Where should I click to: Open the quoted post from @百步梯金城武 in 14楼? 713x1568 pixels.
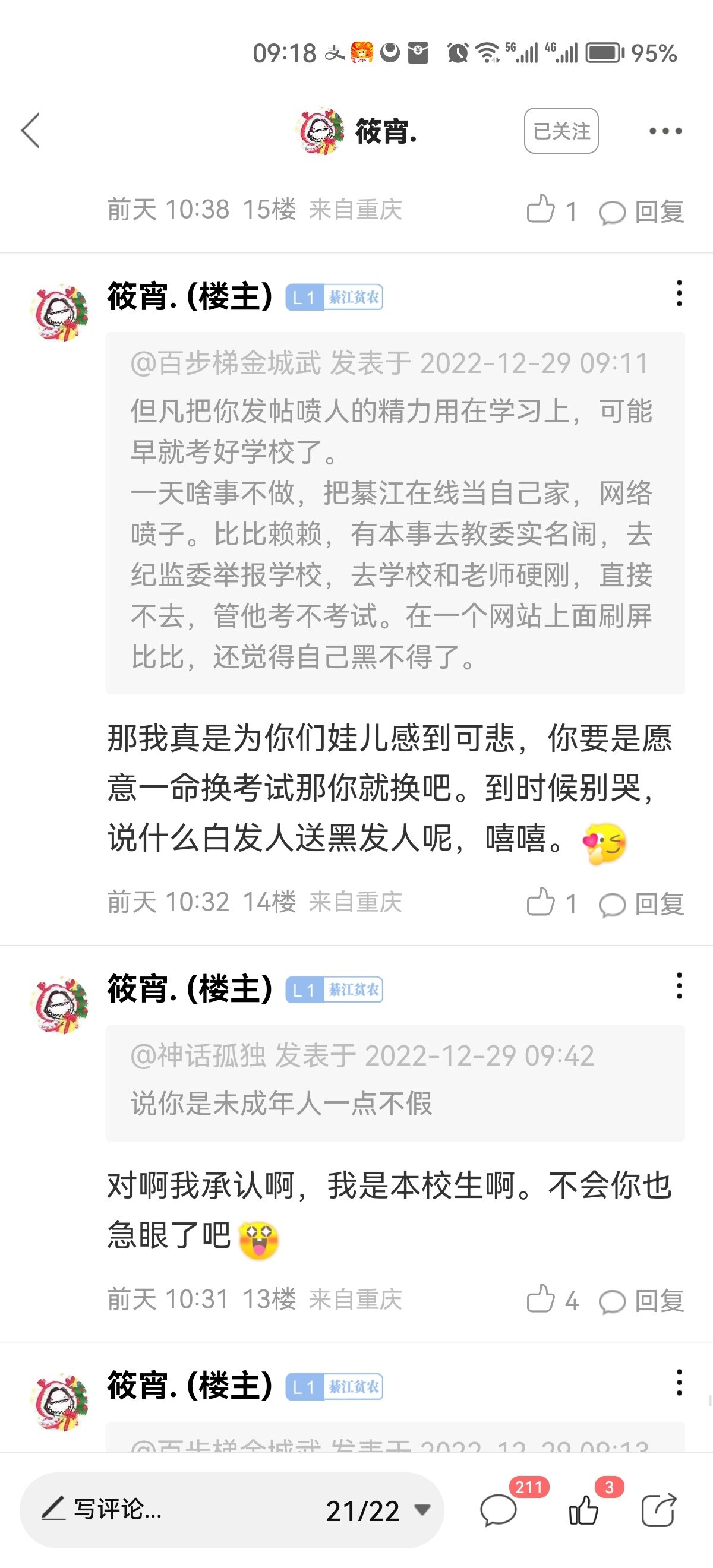396,513
